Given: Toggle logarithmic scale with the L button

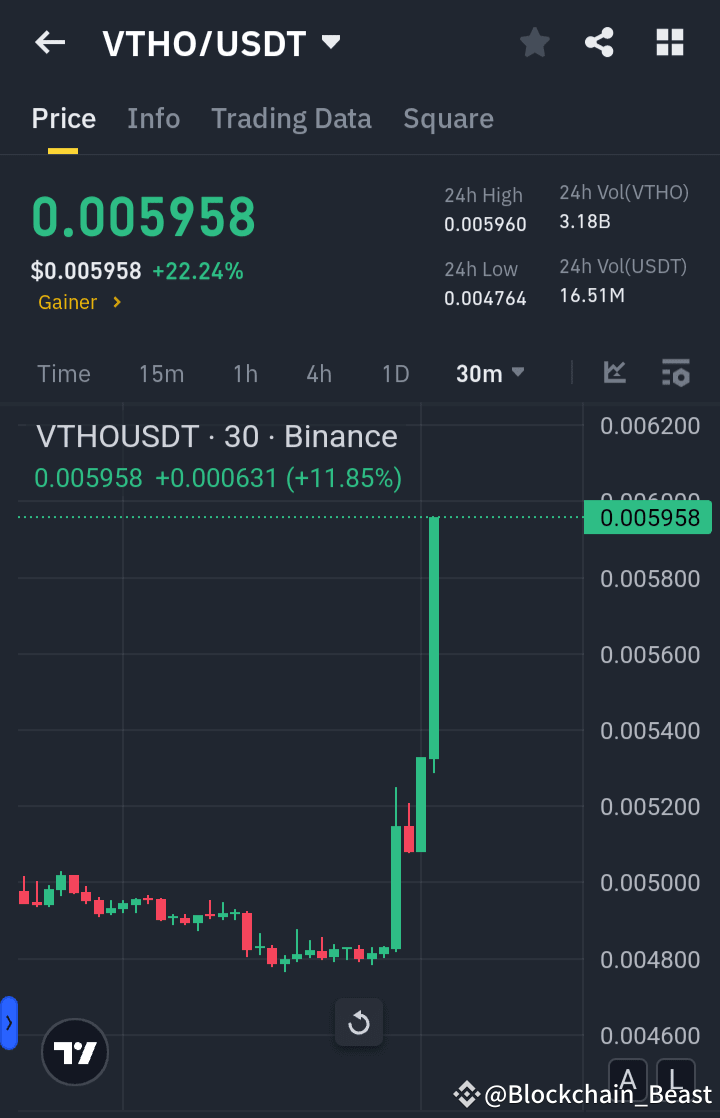Looking at the screenshot, I should (x=675, y=1081).
